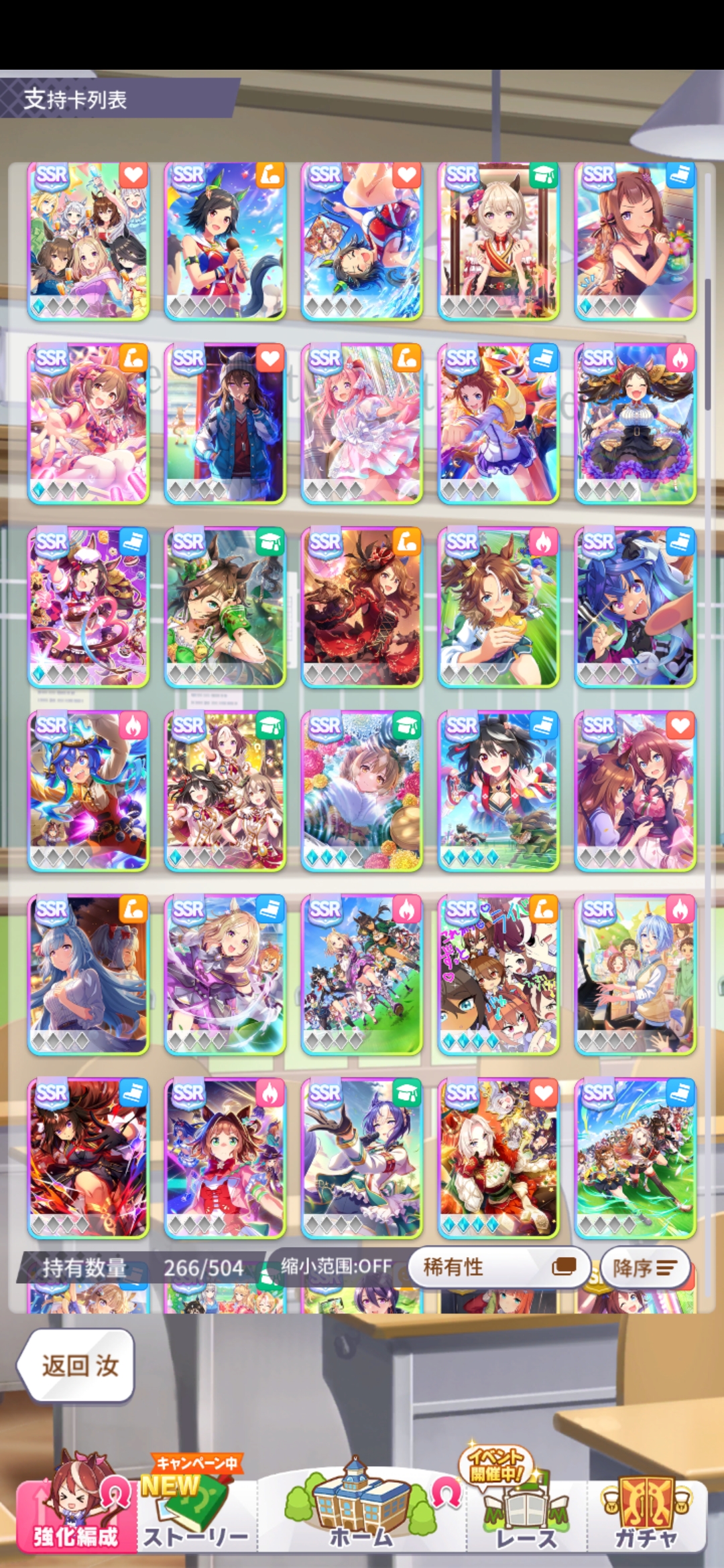This screenshot has width=724, height=1568.
Task: Open the SSR card with blue-haired girl in white dress
Action: pyautogui.click(x=88, y=974)
